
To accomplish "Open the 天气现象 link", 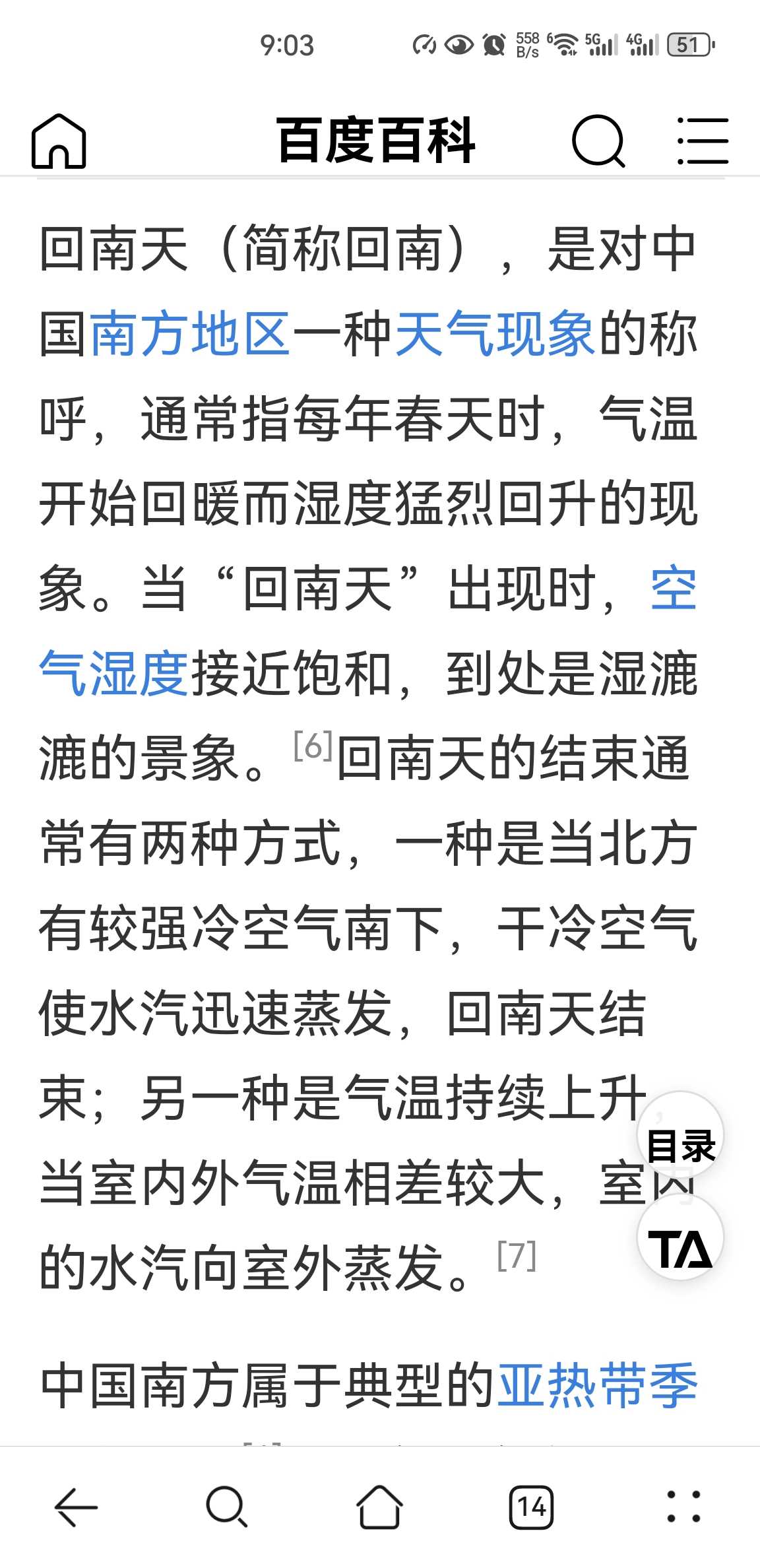I will point(495,334).
